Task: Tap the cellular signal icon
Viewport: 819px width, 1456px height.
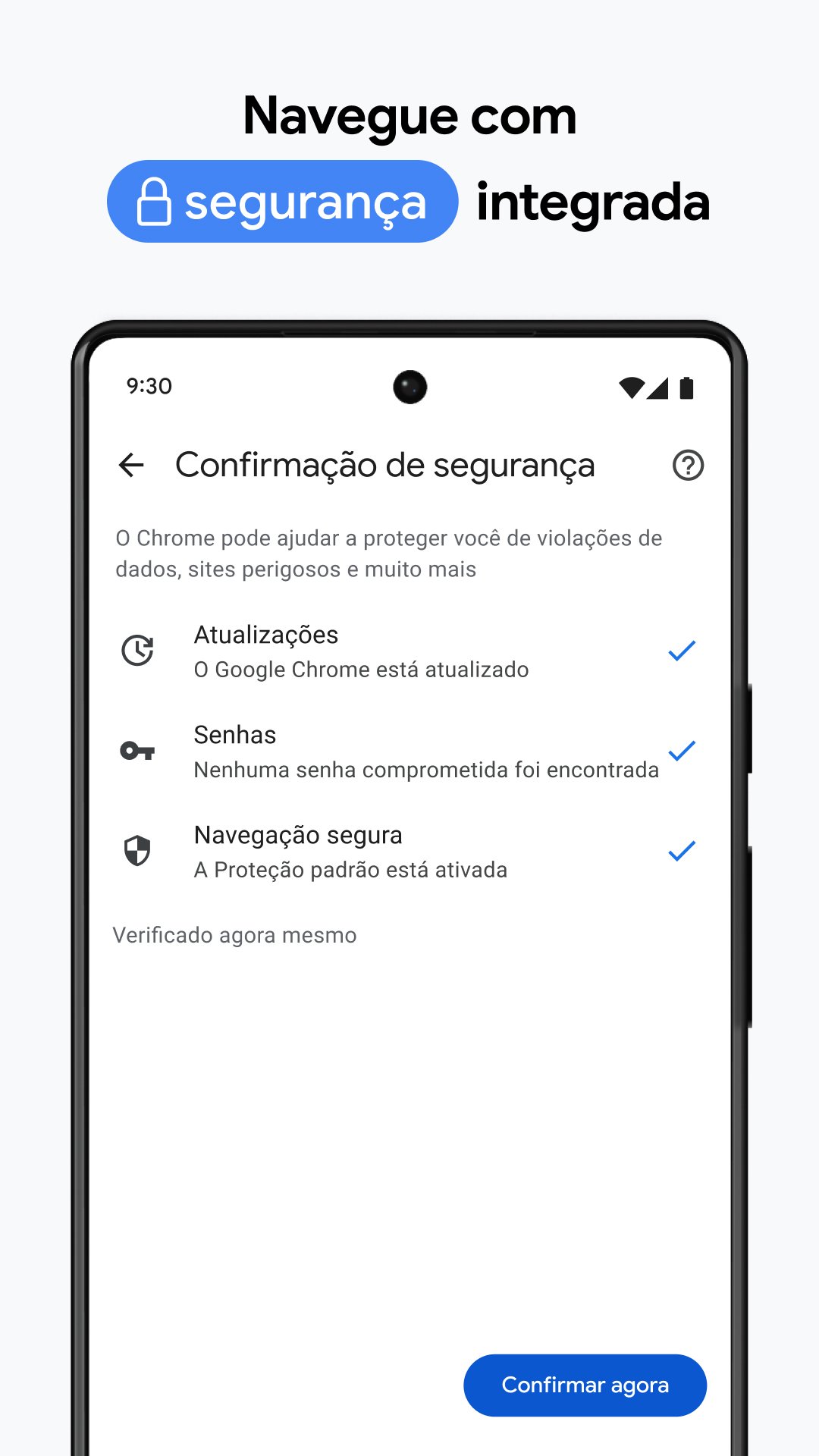Action: click(659, 387)
